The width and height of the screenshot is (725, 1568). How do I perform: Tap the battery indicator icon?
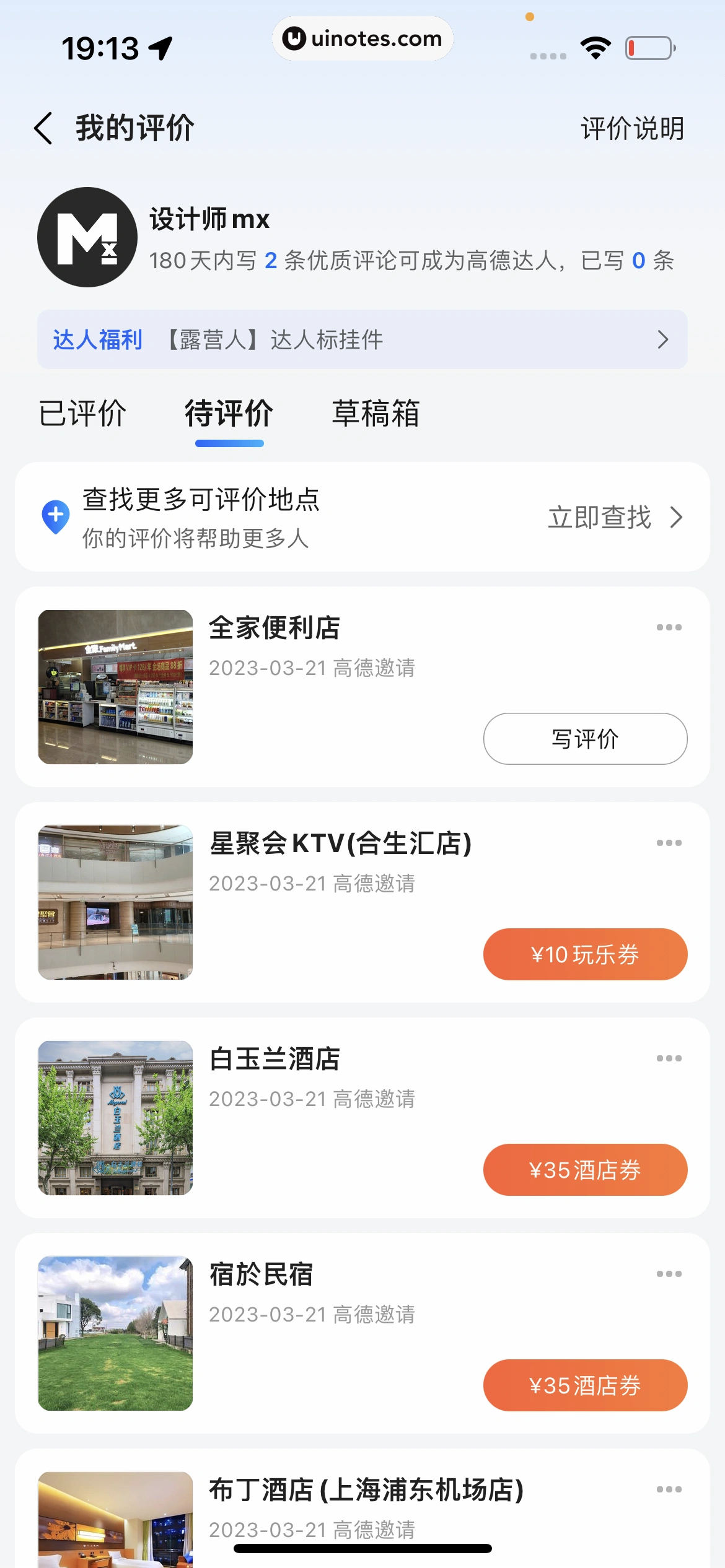click(x=648, y=46)
